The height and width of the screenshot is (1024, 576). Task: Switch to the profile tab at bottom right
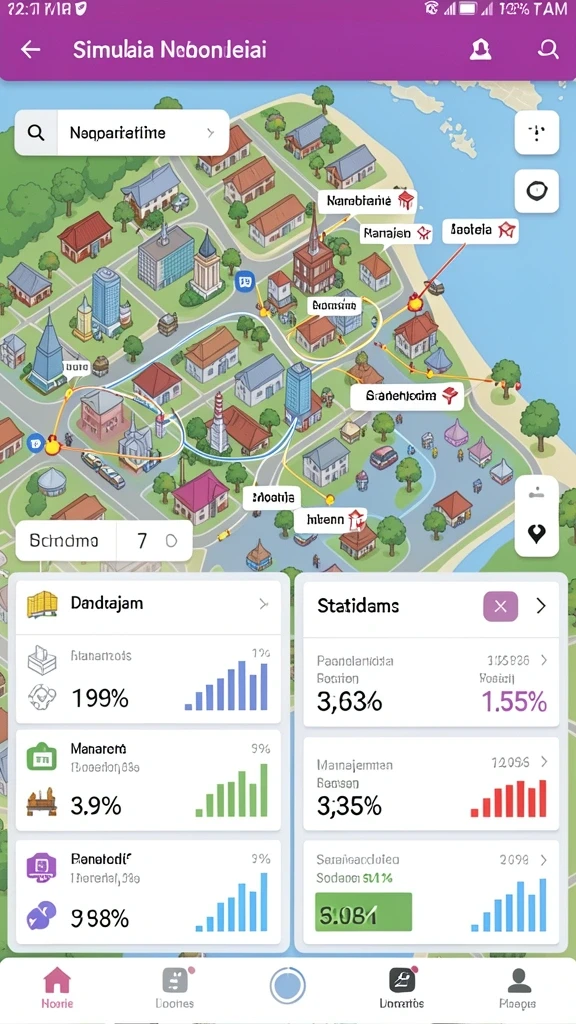[518, 987]
